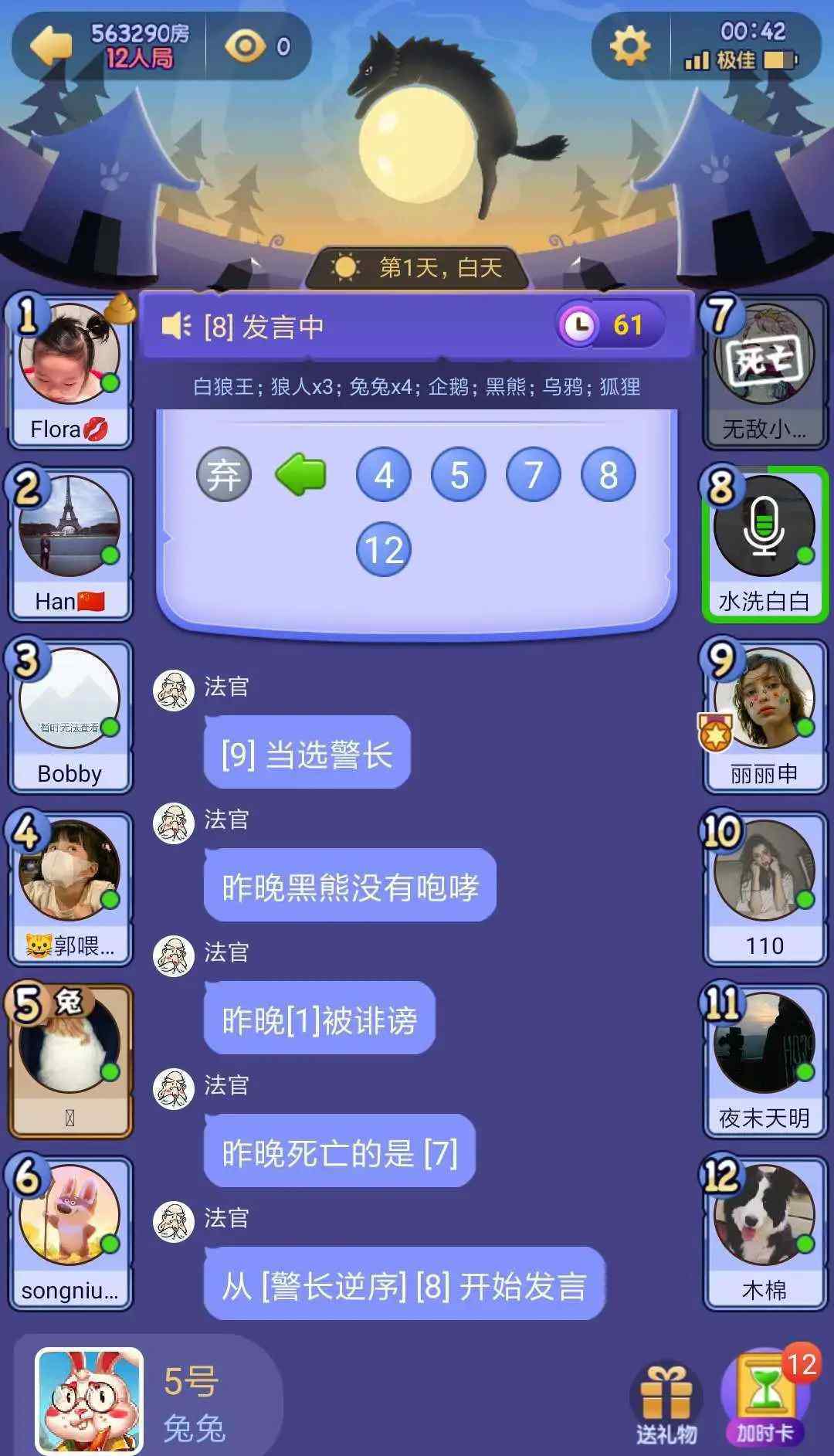Choose number 12 in the vote panel
Screen dimensions: 834x1456
coord(384,550)
